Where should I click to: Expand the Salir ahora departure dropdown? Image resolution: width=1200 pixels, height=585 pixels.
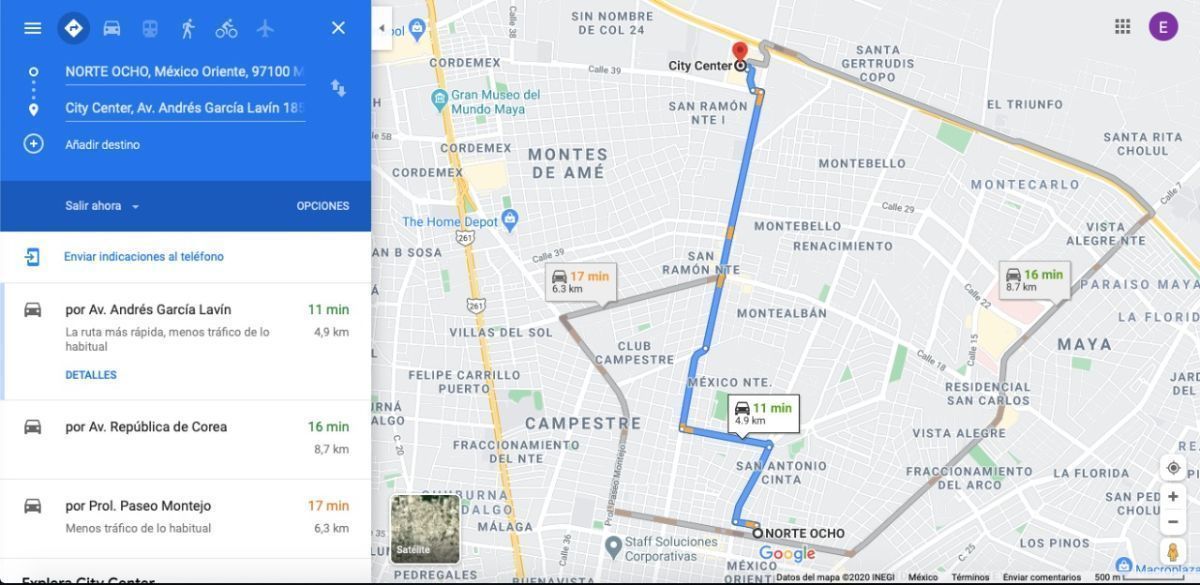(x=102, y=206)
